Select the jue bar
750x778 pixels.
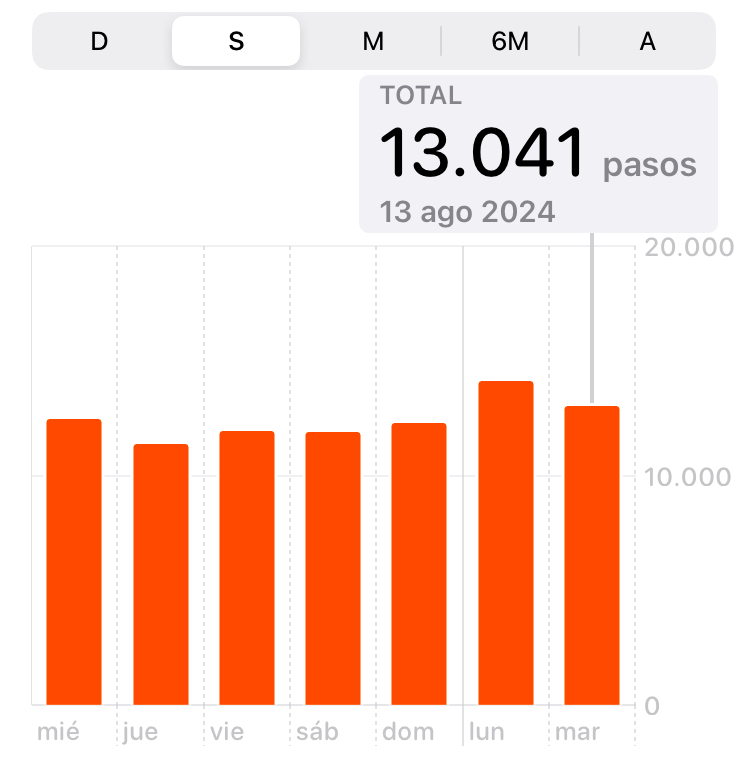coord(161,574)
